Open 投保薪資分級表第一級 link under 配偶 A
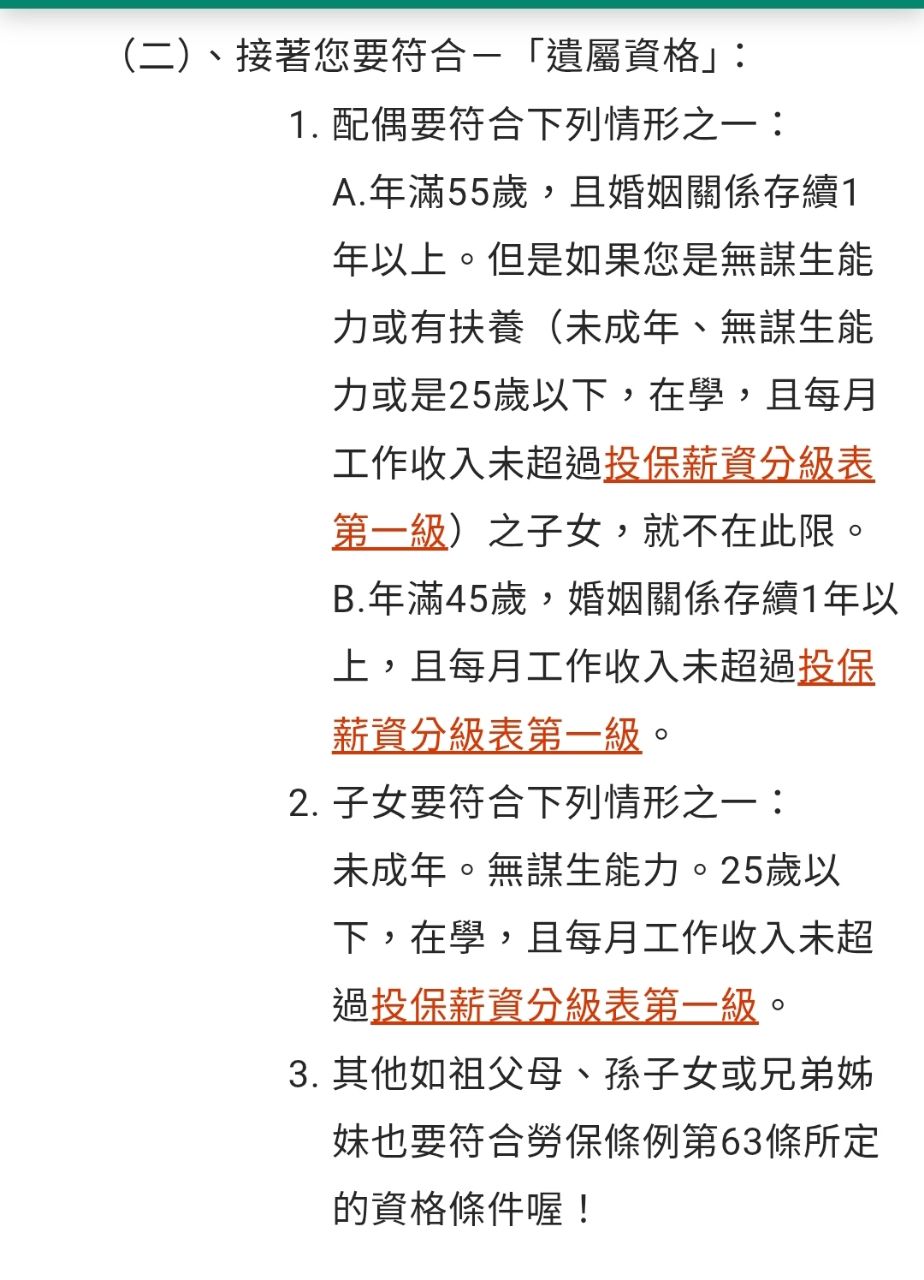This screenshot has height=1280, width=924. click(739, 465)
